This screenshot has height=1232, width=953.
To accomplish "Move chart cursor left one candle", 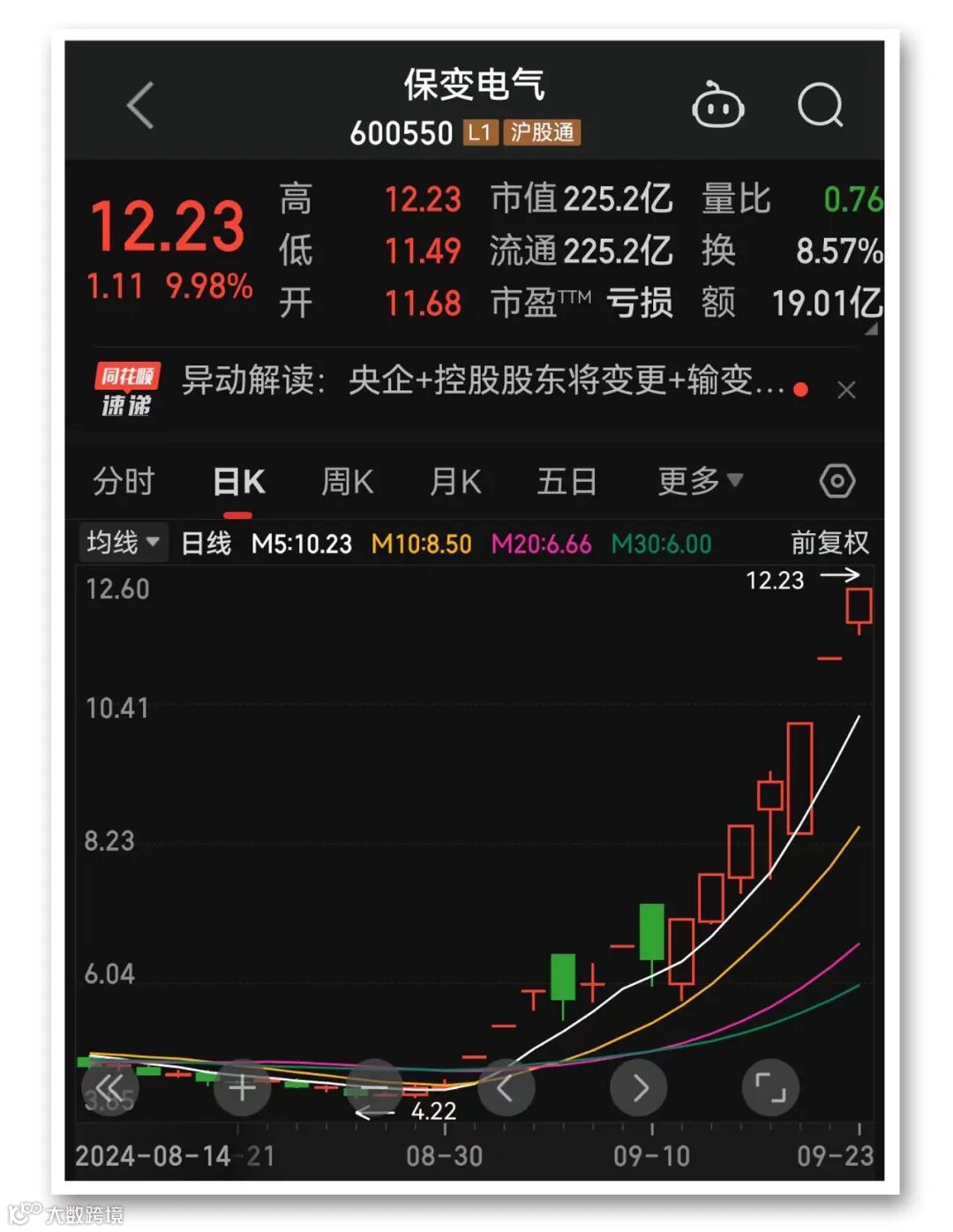I will click(507, 1088).
